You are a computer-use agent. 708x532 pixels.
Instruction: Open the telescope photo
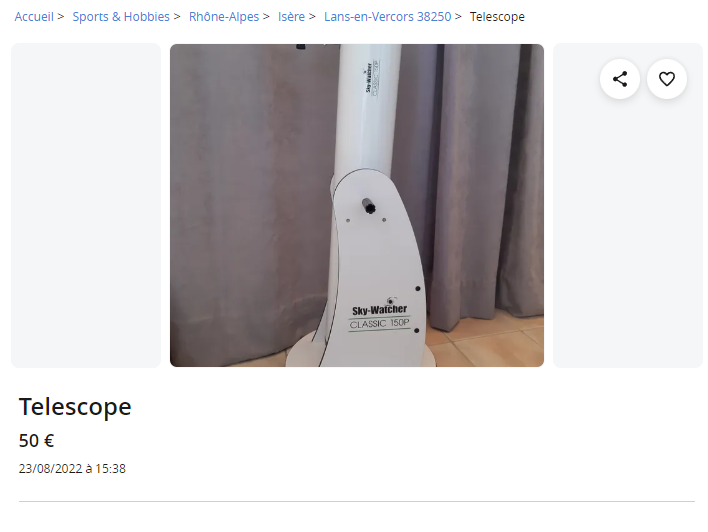[x=357, y=205]
